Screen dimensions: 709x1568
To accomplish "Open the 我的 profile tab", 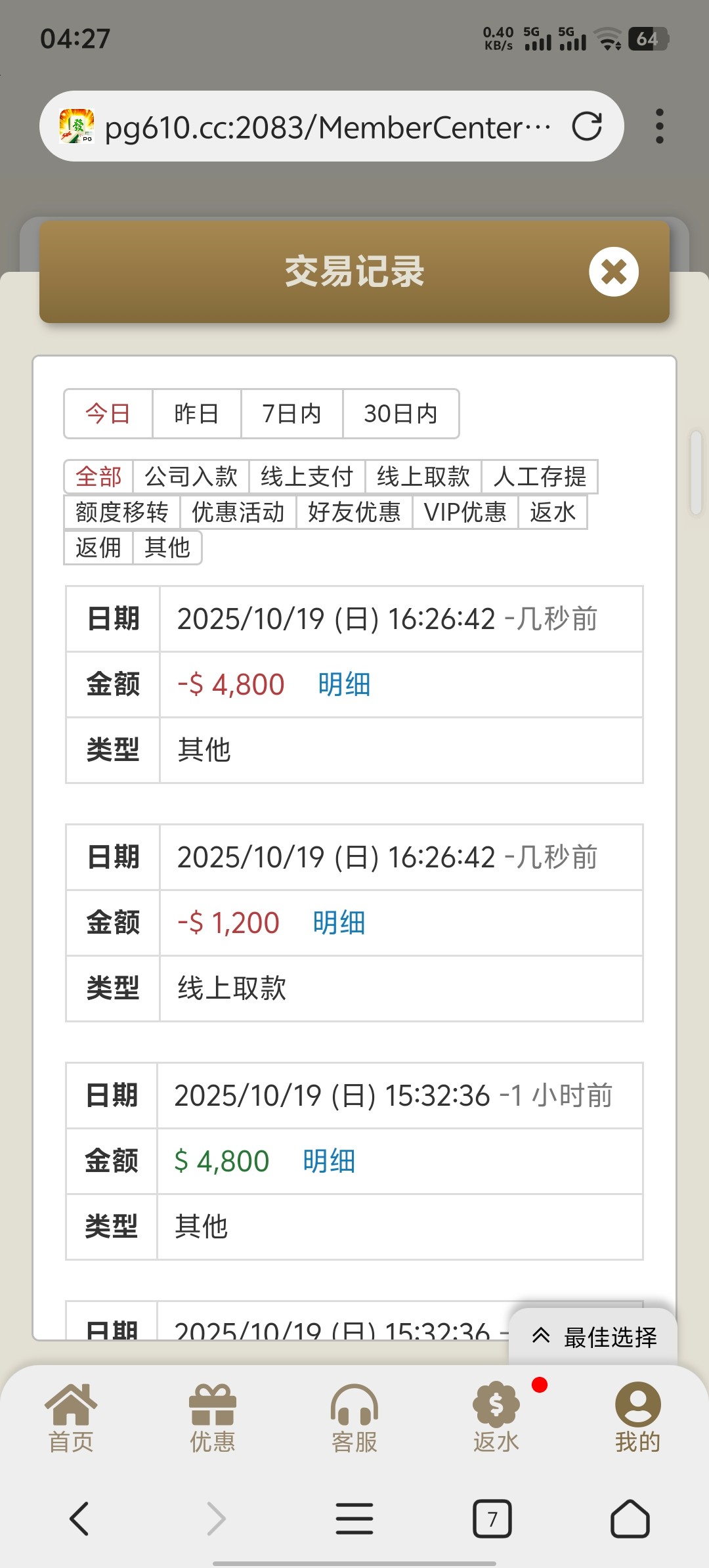I will (x=637, y=1418).
